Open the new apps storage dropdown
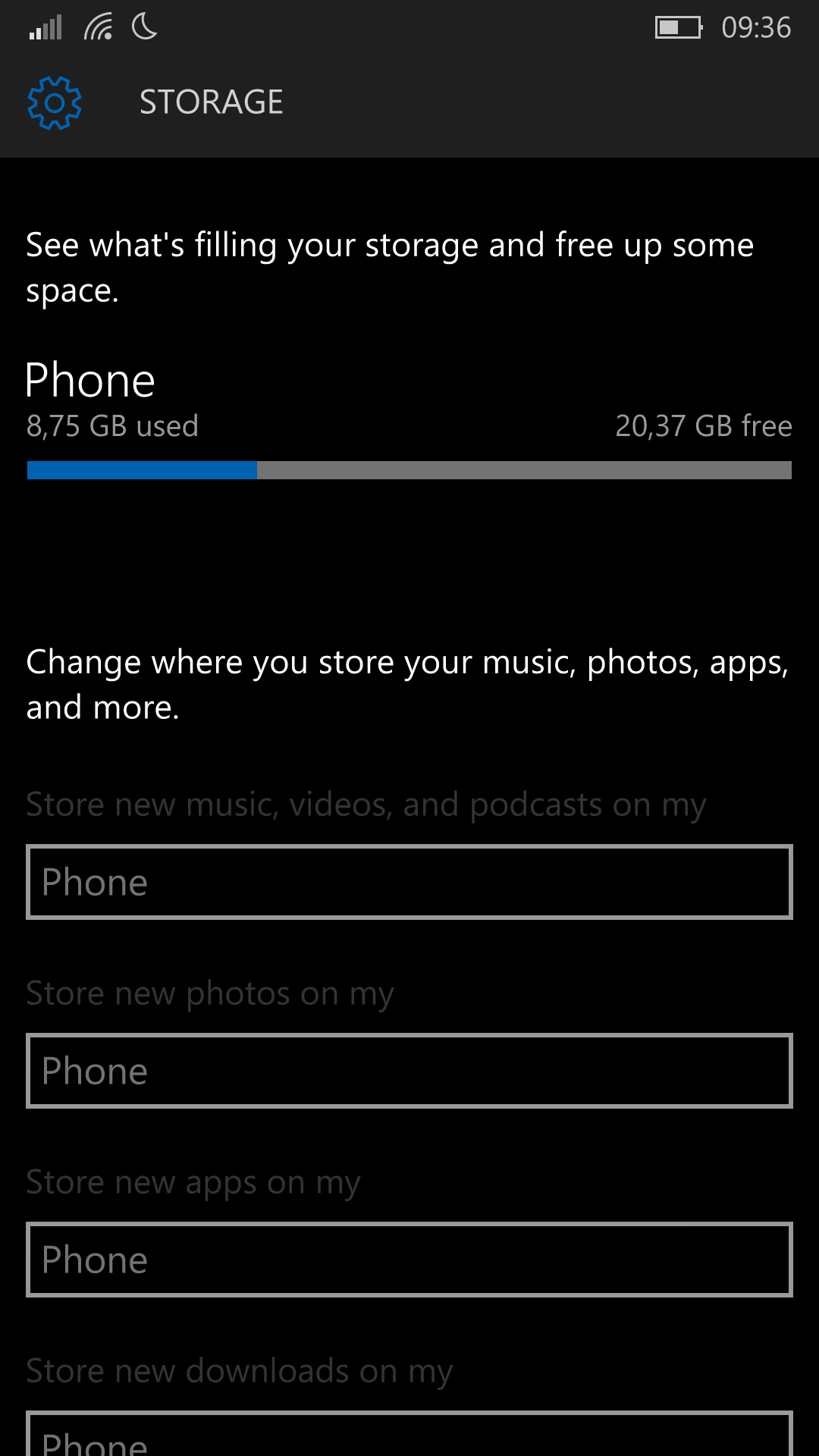This screenshot has height=1456, width=819. coord(409,1260)
